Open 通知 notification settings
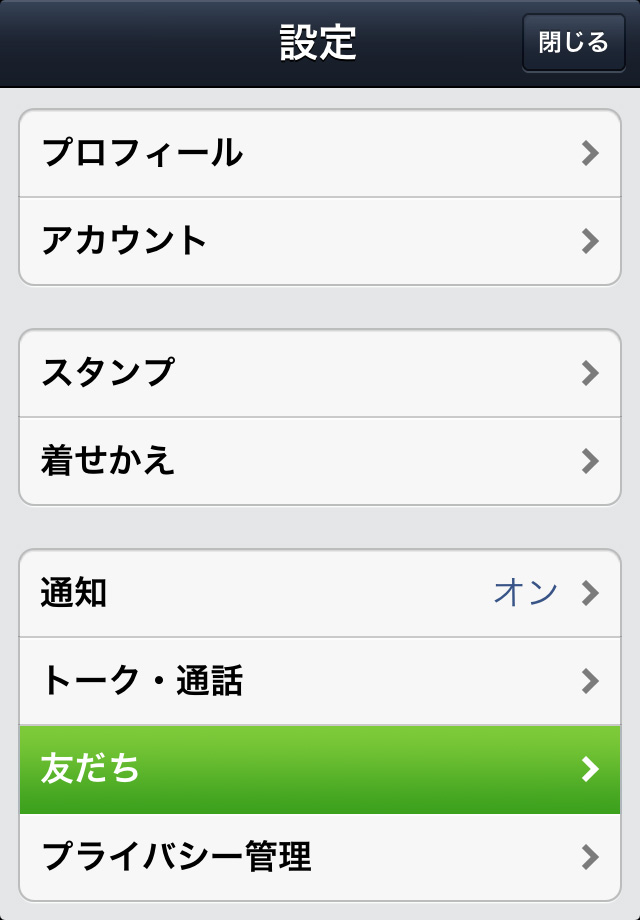Image resolution: width=640 pixels, height=920 pixels. tap(320, 593)
